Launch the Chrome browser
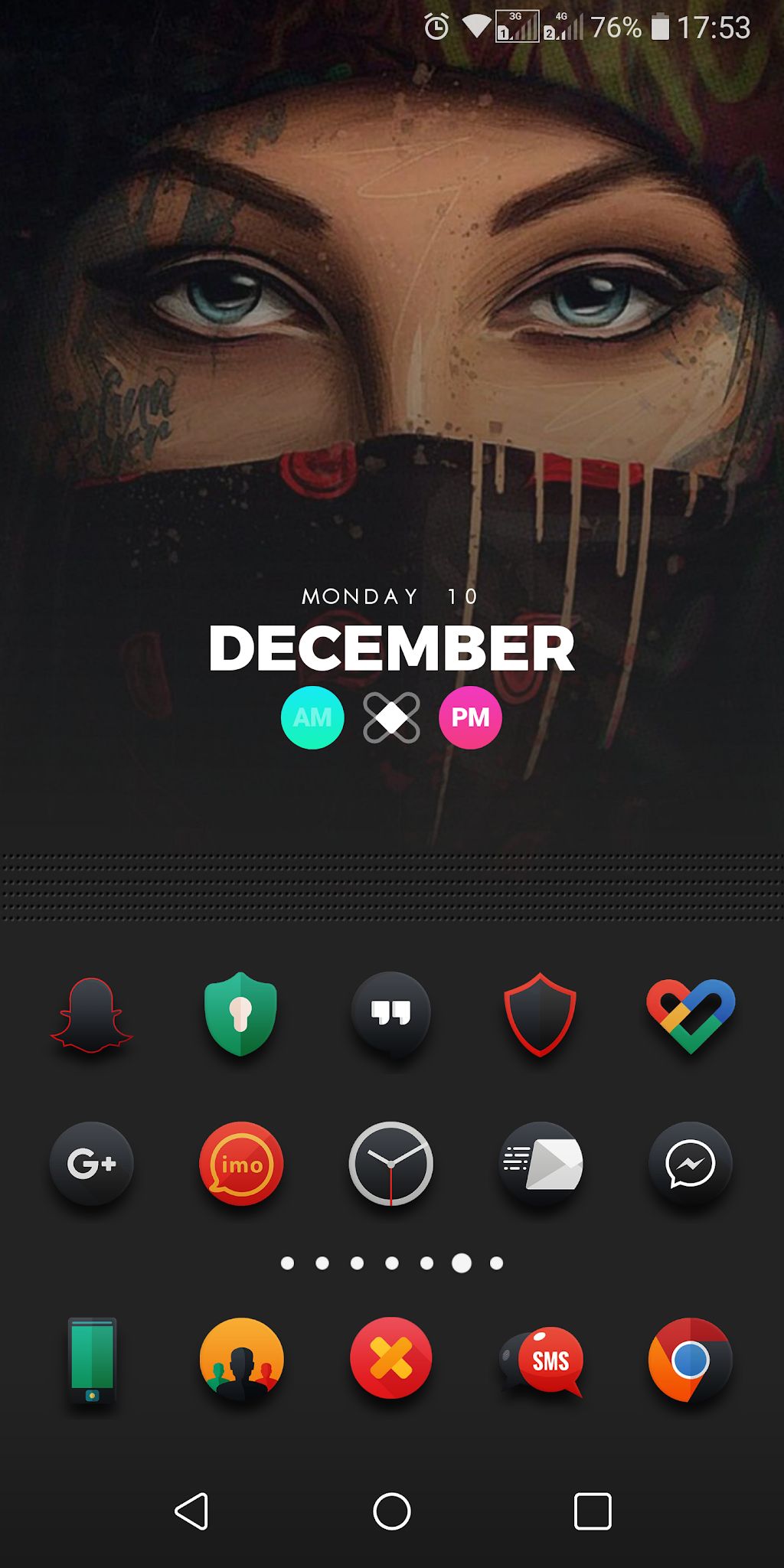784x1568 pixels. click(690, 1360)
